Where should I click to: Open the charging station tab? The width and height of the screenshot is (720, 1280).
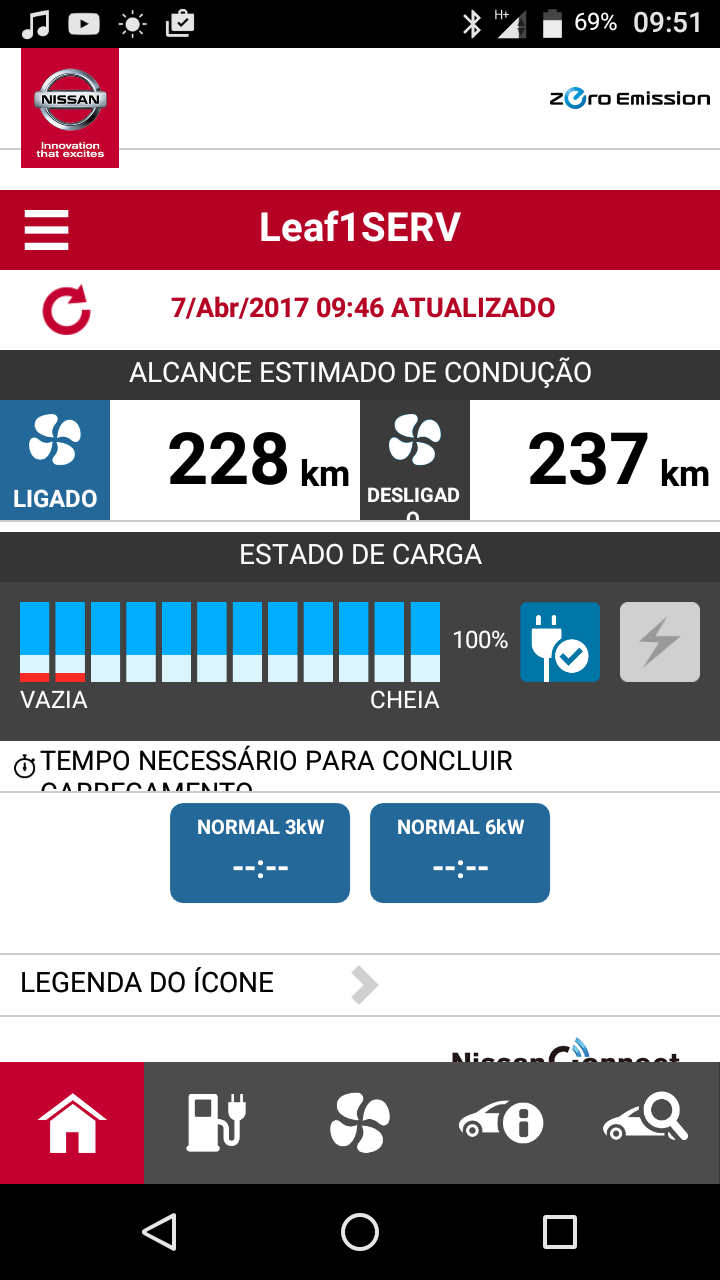pos(216,1122)
